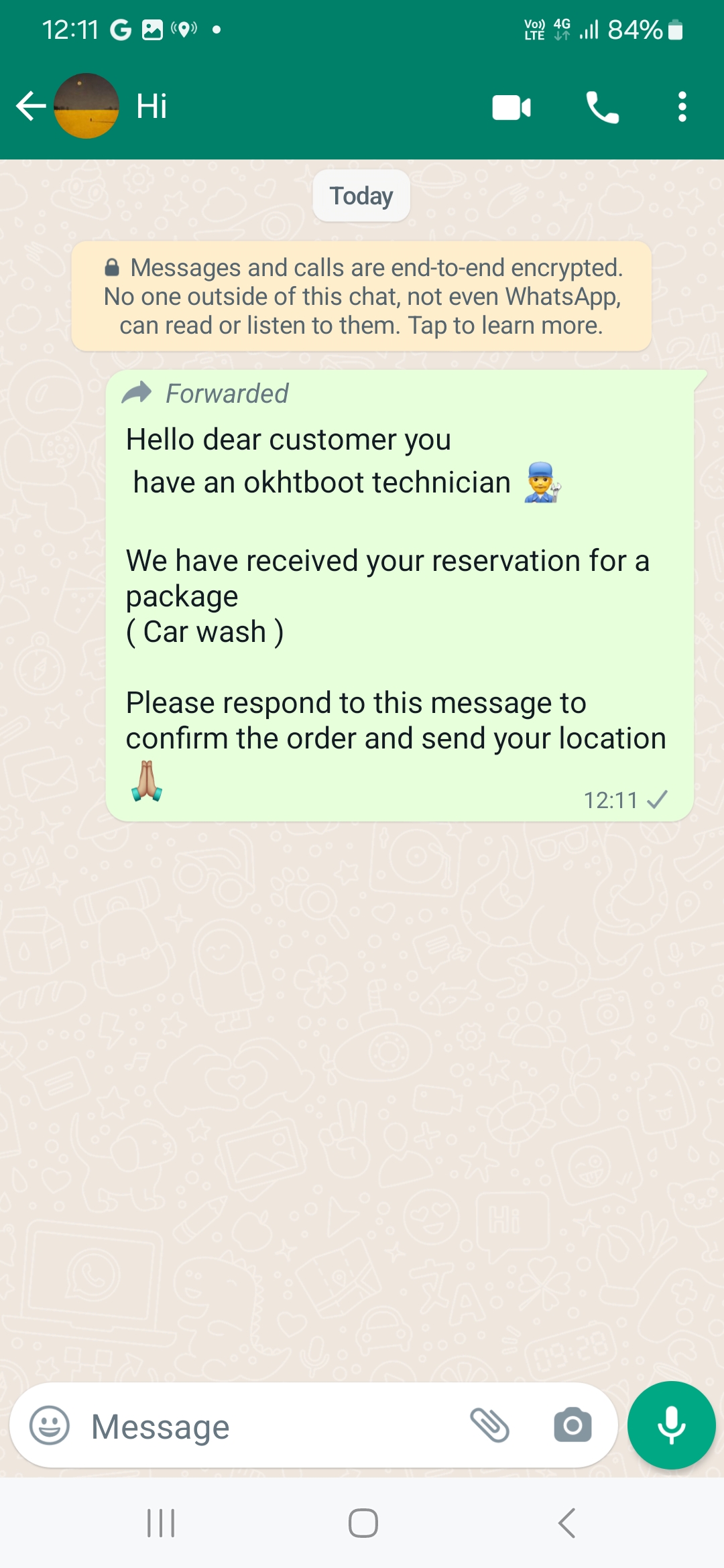The height and width of the screenshot is (1568, 724).
Task: Open the emoji picker
Action: click(50, 1425)
